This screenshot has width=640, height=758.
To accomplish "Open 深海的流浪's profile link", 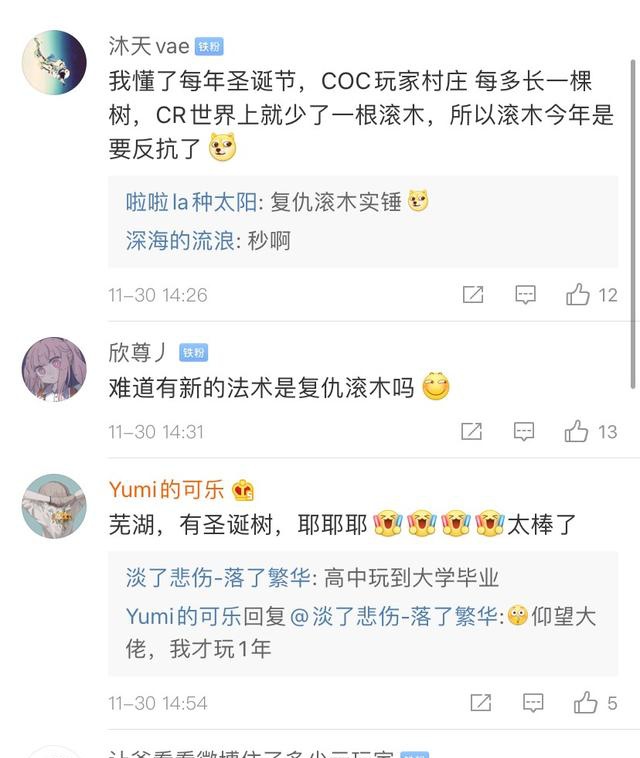I will coord(180,240).
